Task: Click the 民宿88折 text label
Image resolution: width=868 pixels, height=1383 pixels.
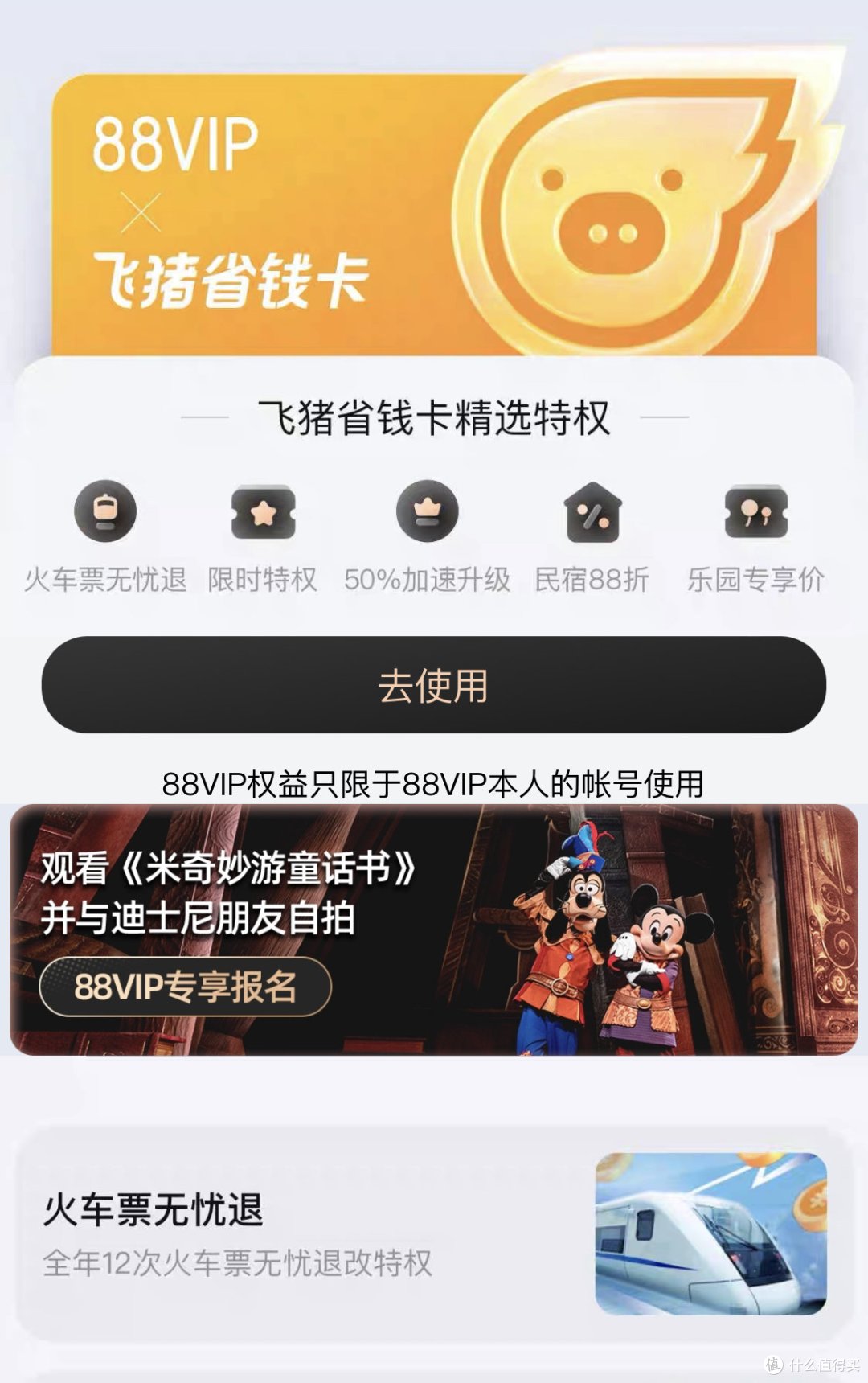Action: [589, 579]
